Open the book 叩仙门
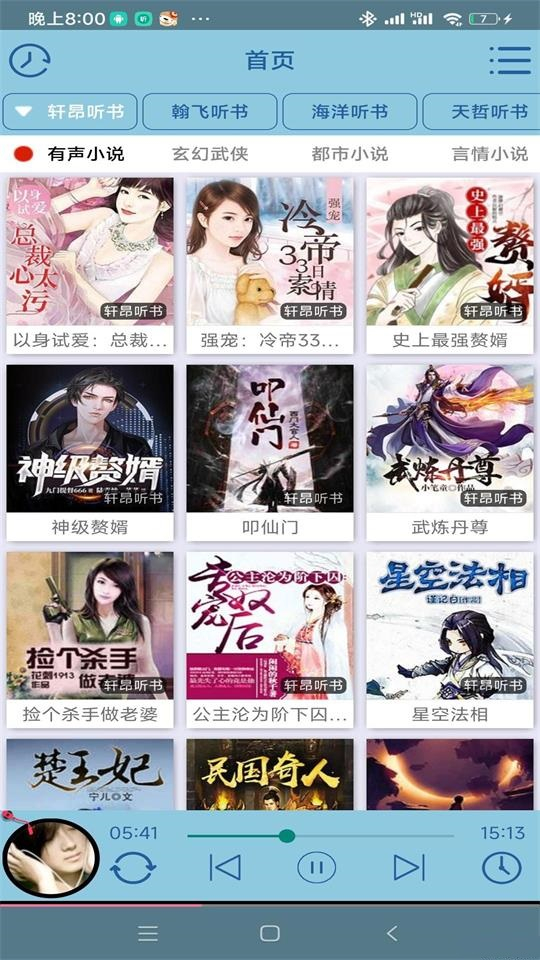Image resolution: width=540 pixels, height=960 pixels. tap(270, 453)
